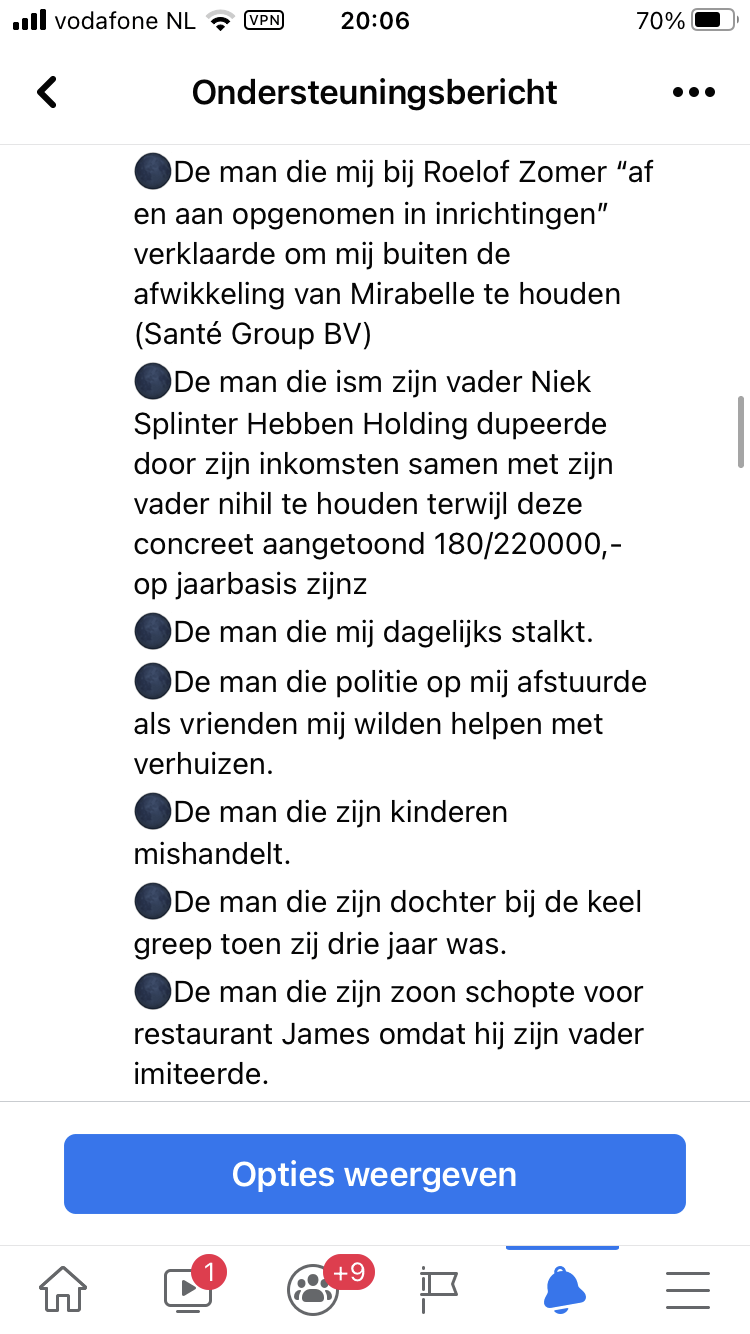Screen dimensions: 750x1334
Task: Open the Pages flag tab
Action: pyautogui.click(x=438, y=1290)
